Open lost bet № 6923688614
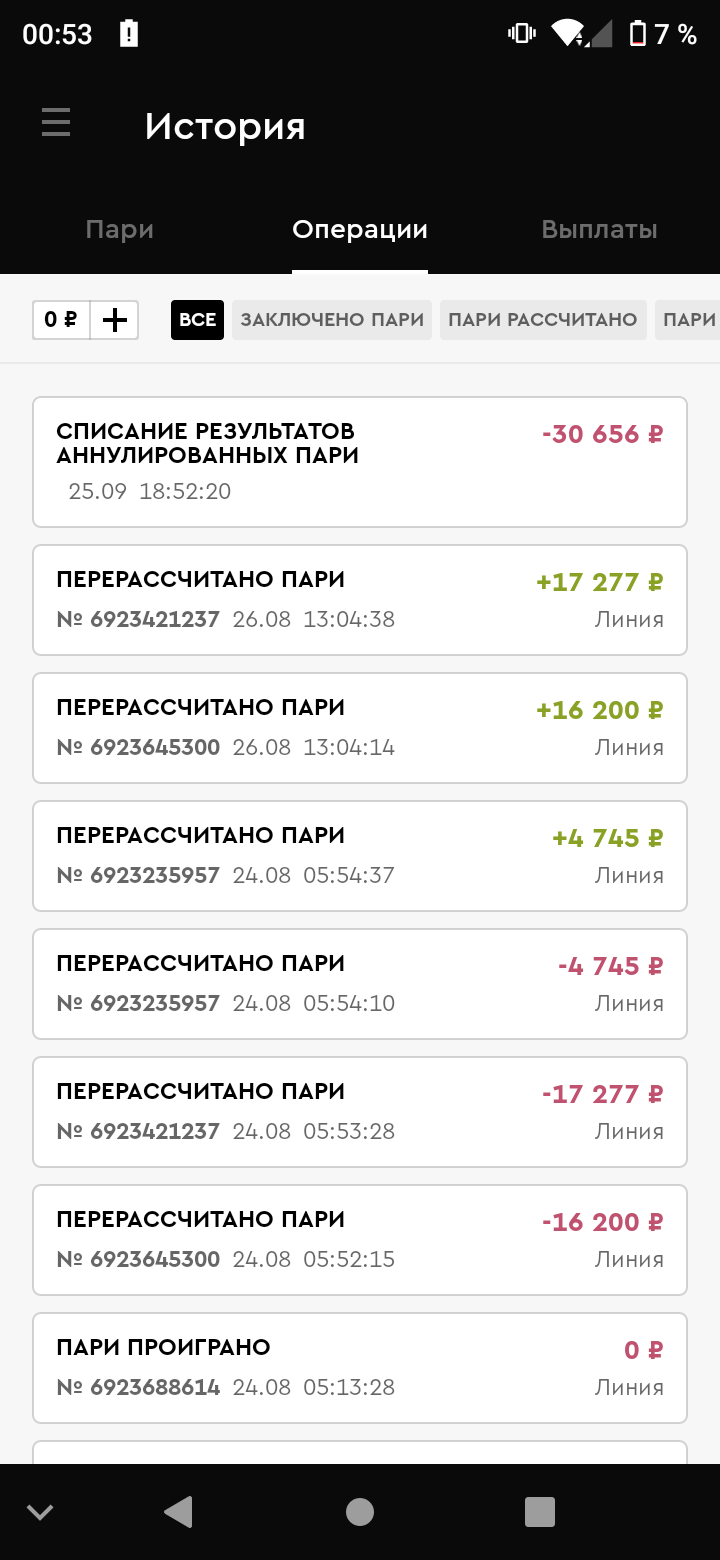720x1560 pixels. [360, 1368]
